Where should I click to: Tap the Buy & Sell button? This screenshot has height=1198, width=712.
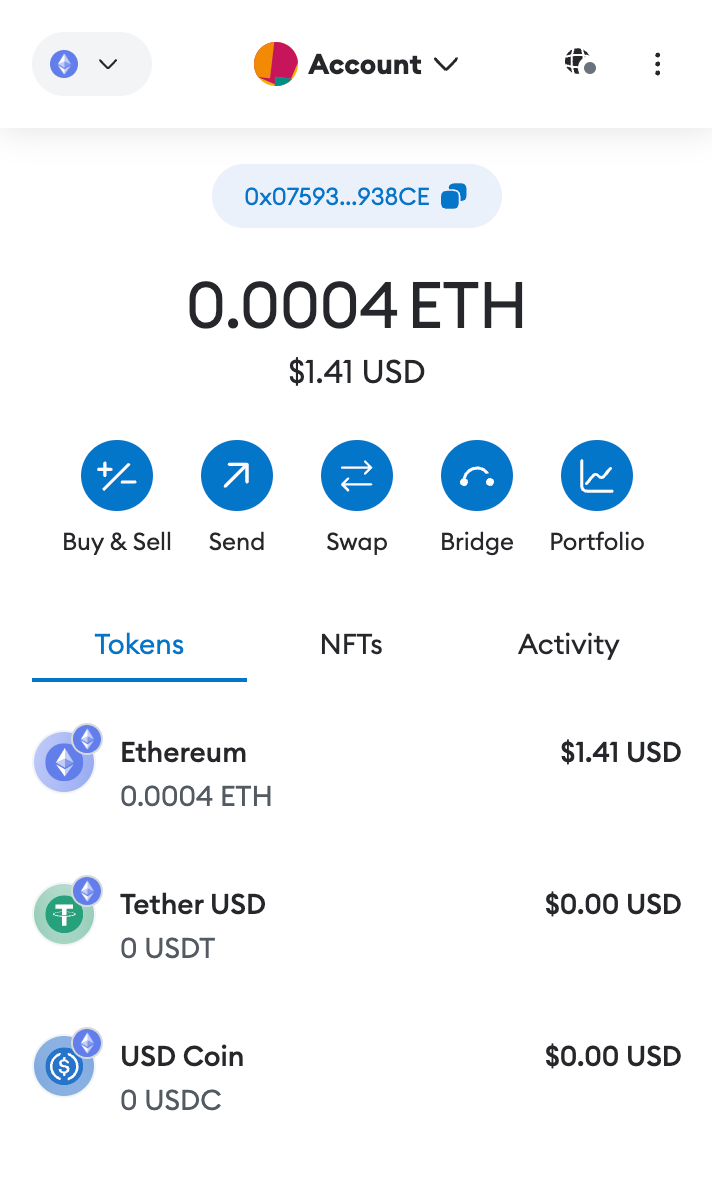(x=117, y=475)
